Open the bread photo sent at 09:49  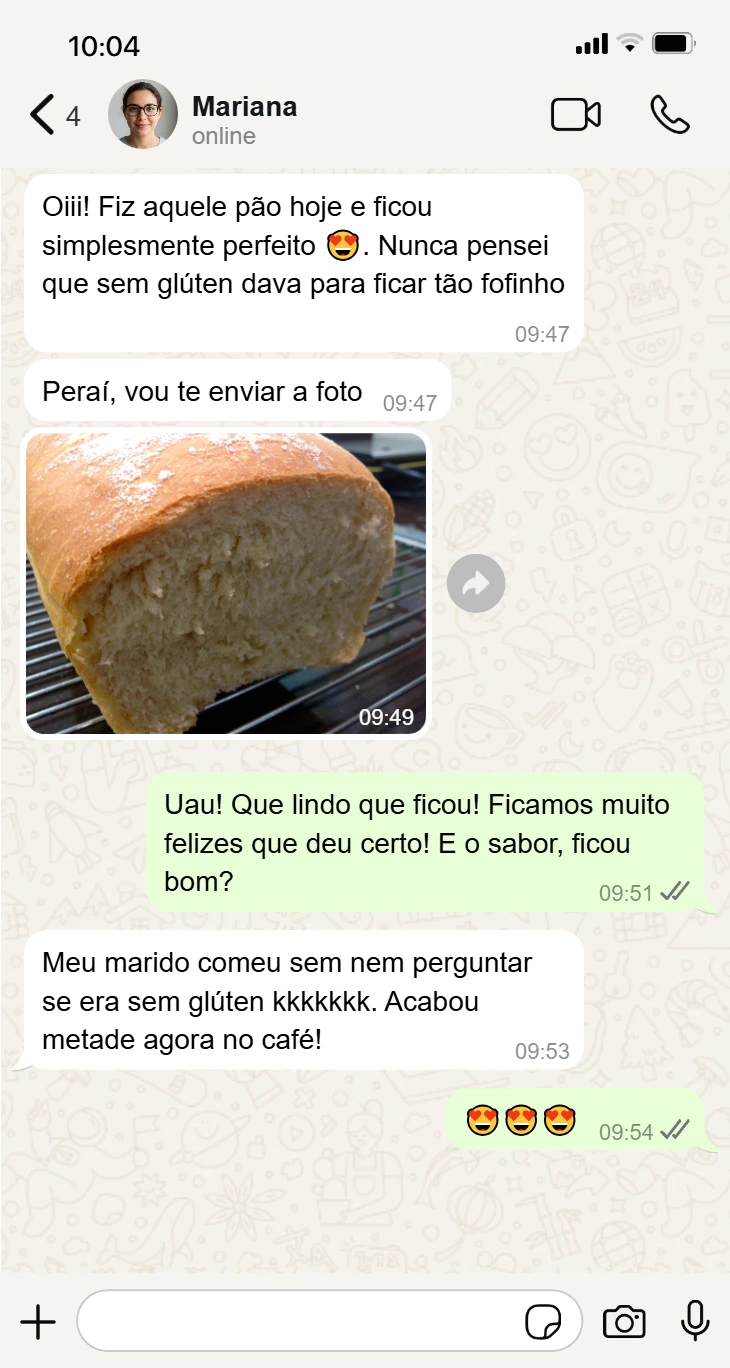226,583
